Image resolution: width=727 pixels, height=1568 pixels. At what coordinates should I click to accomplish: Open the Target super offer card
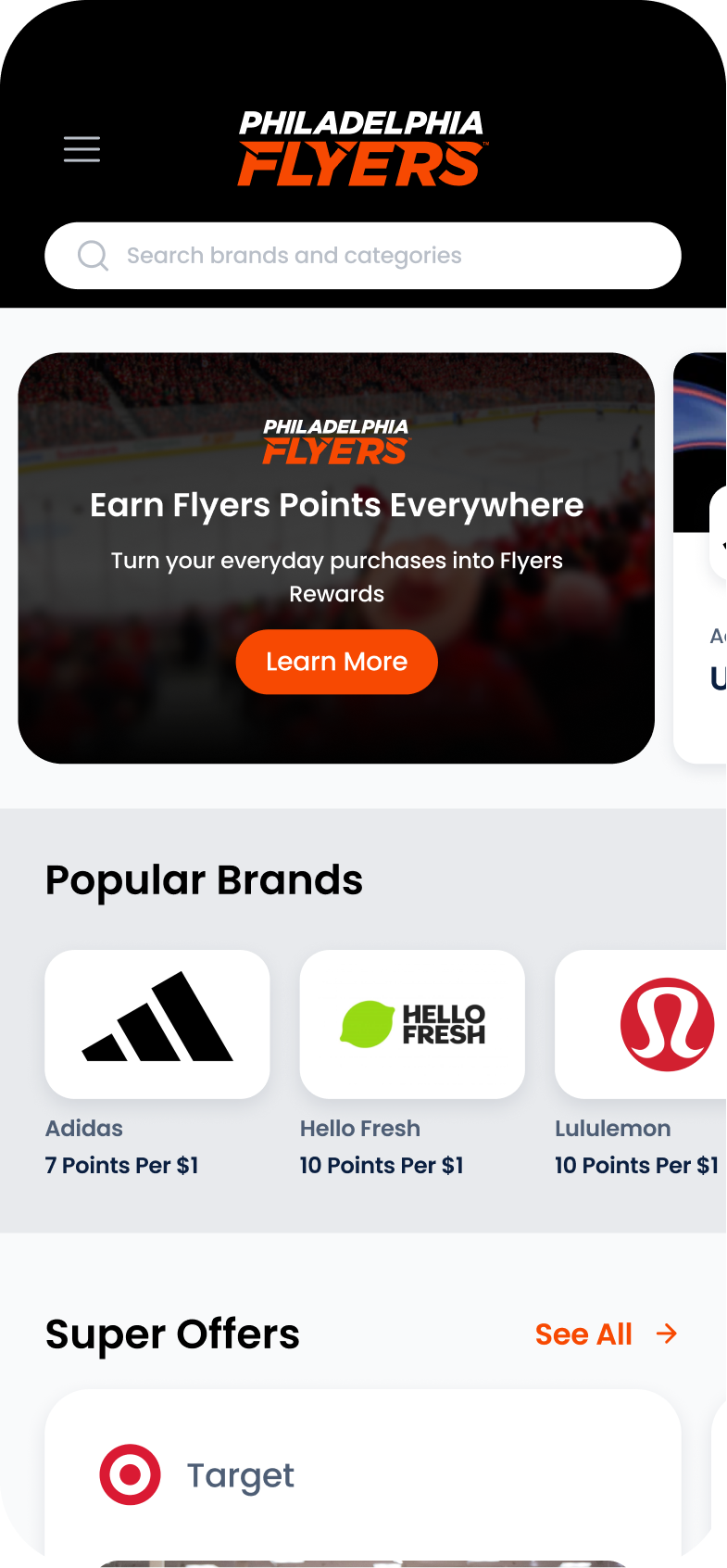click(361, 1475)
